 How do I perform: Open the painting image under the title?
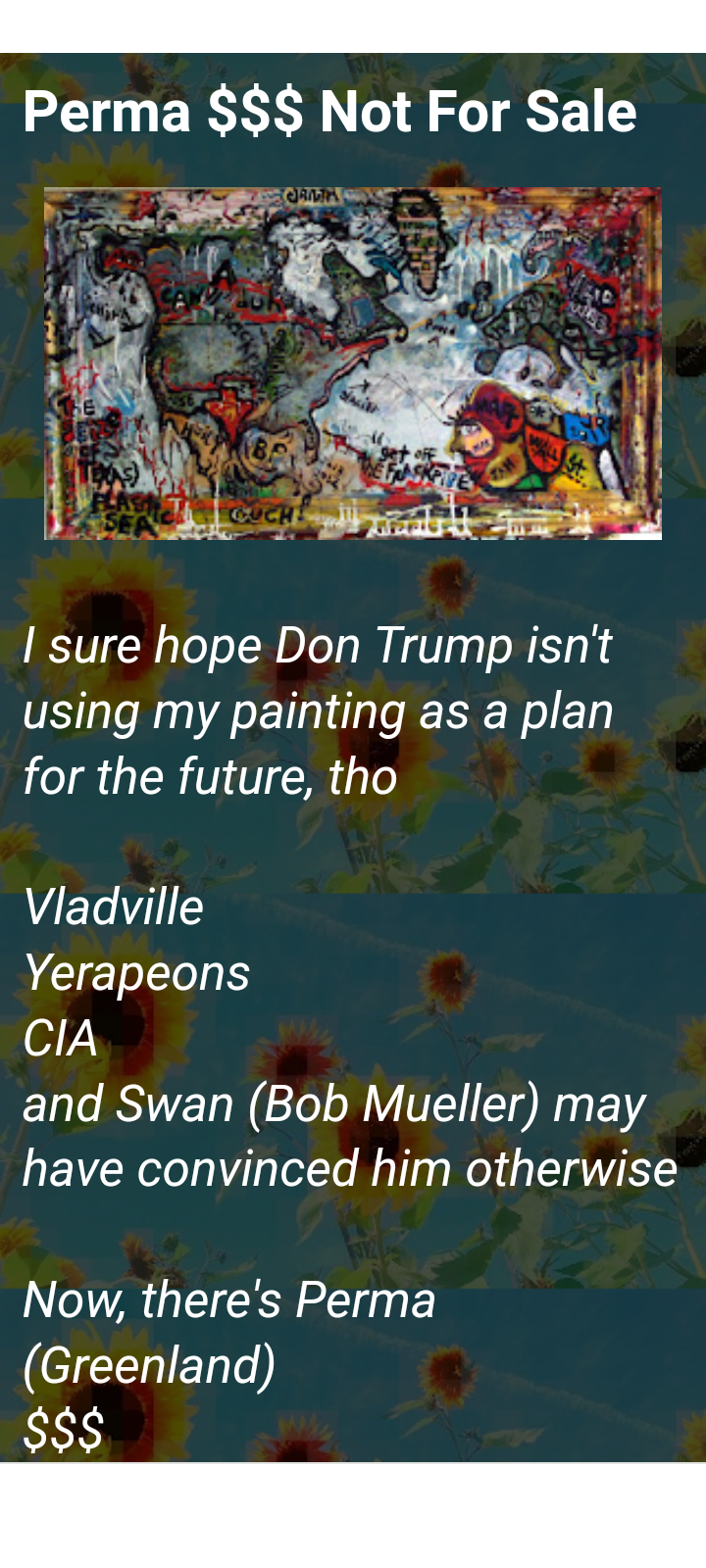coord(353,364)
